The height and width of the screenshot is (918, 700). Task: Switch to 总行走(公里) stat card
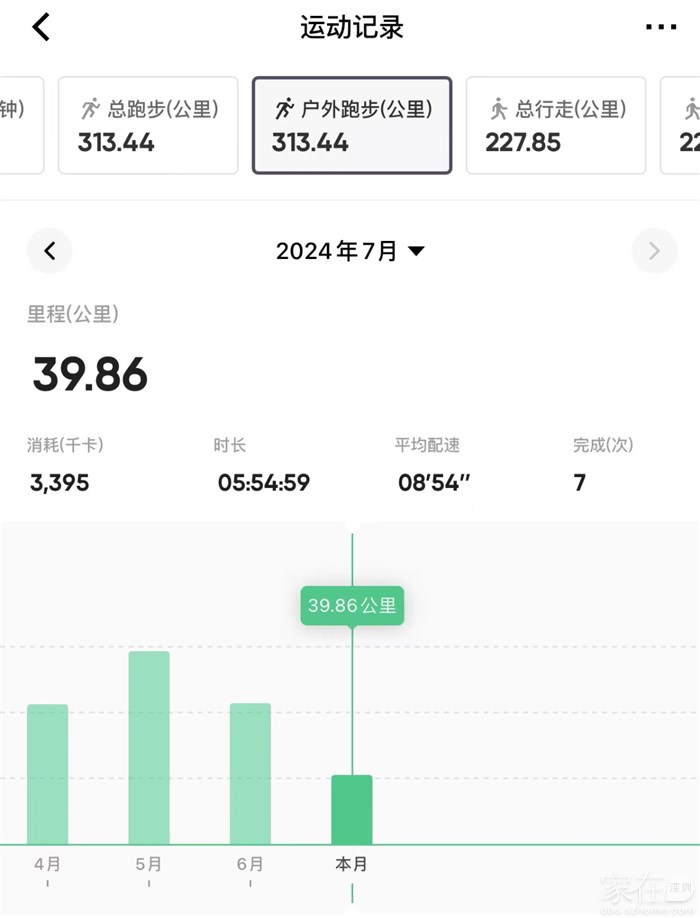pyautogui.click(x=556, y=125)
